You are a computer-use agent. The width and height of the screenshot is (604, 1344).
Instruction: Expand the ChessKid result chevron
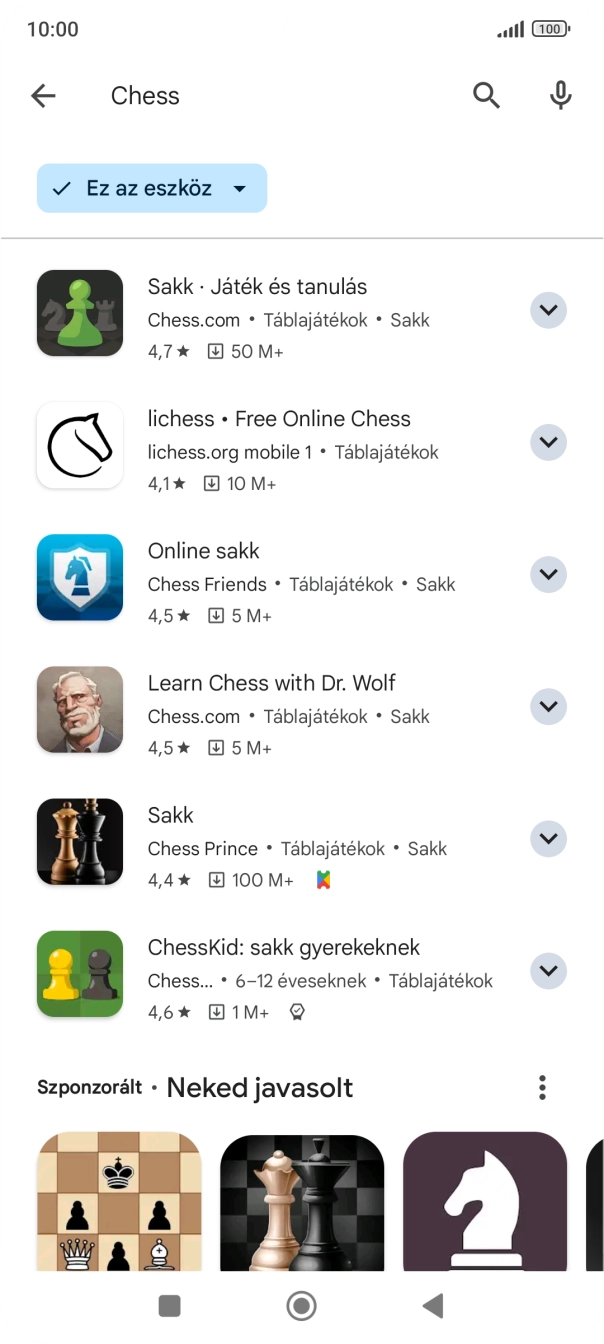[x=547, y=971]
